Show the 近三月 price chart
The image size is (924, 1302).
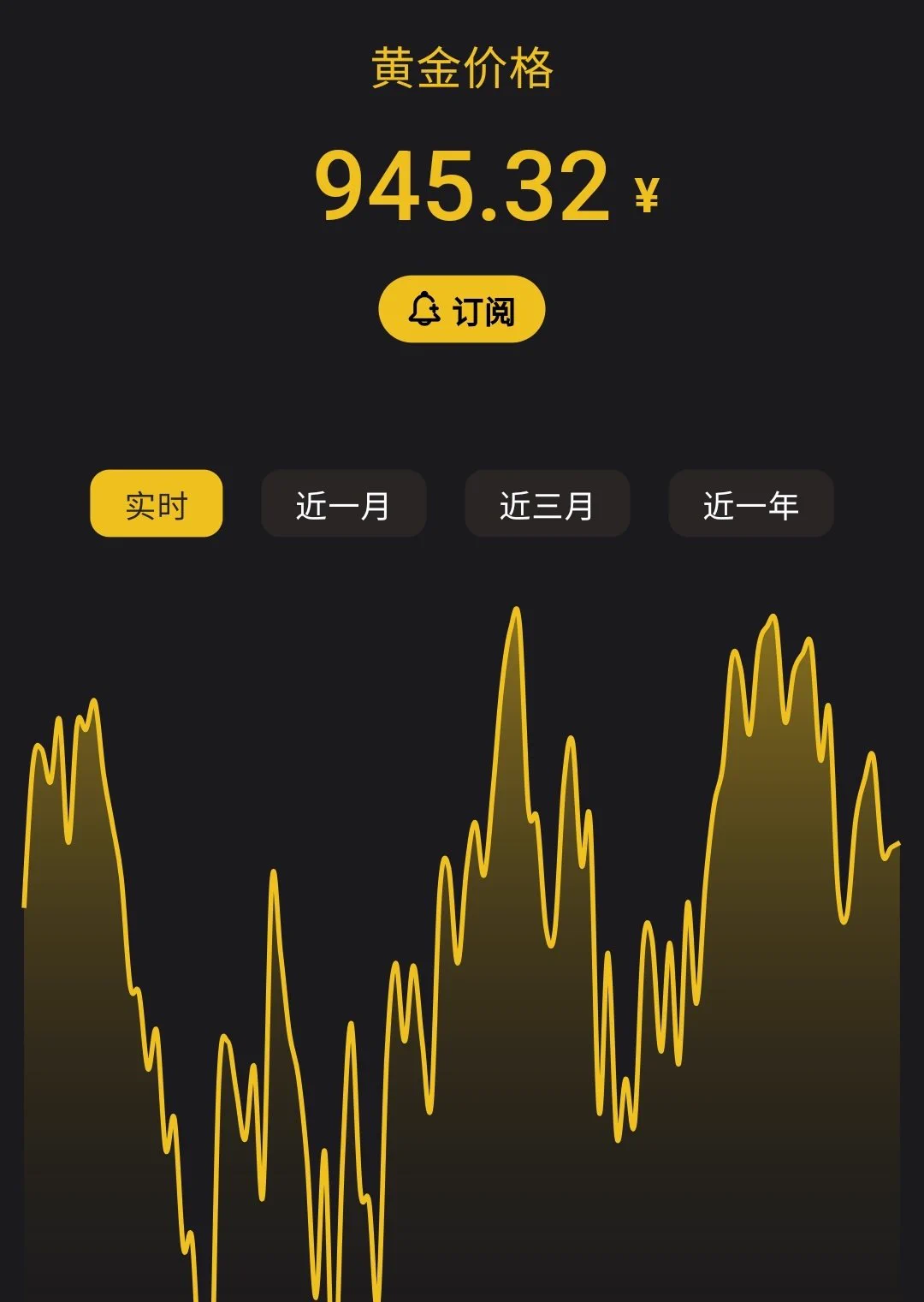547,504
